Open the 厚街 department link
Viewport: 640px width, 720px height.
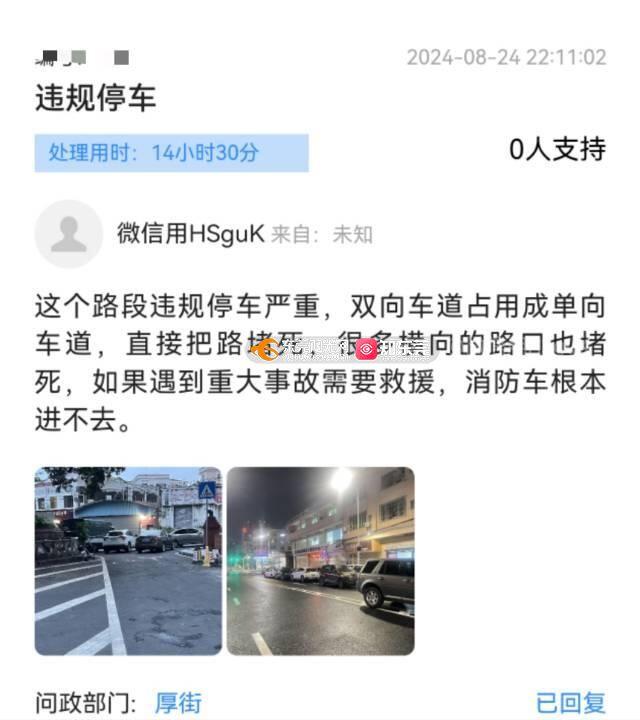178,702
